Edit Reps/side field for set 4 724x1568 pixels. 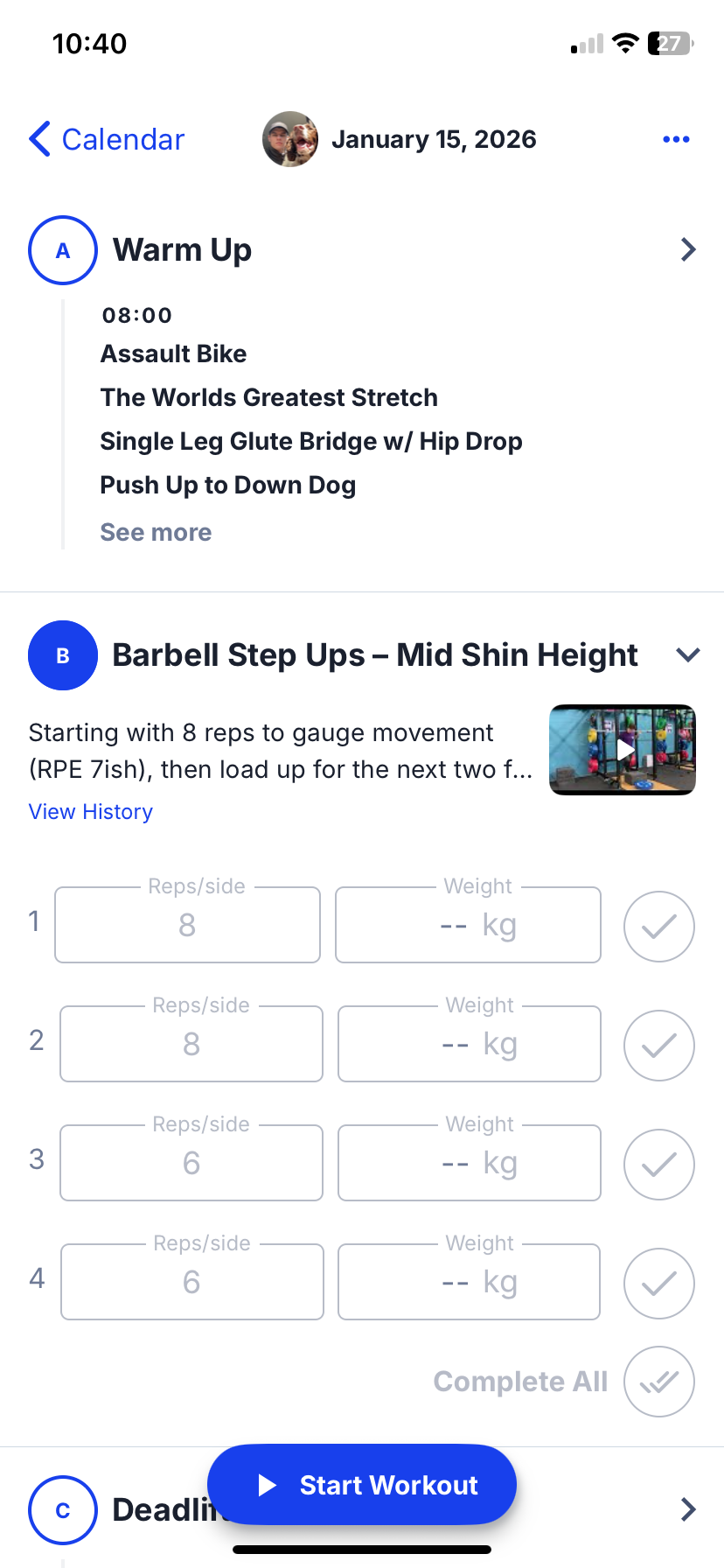pos(192,1282)
